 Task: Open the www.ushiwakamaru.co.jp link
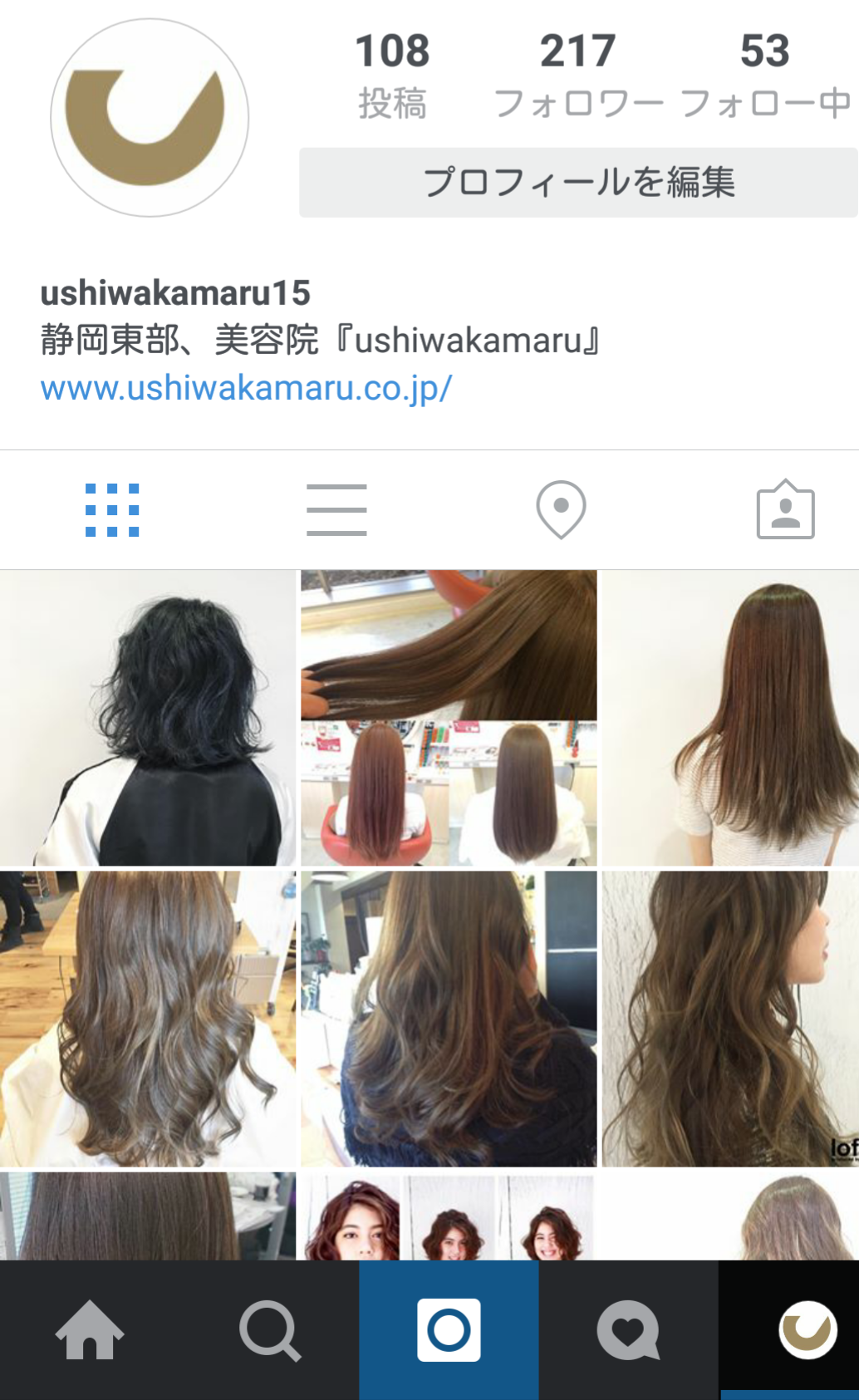pyautogui.click(x=247, y=388)
